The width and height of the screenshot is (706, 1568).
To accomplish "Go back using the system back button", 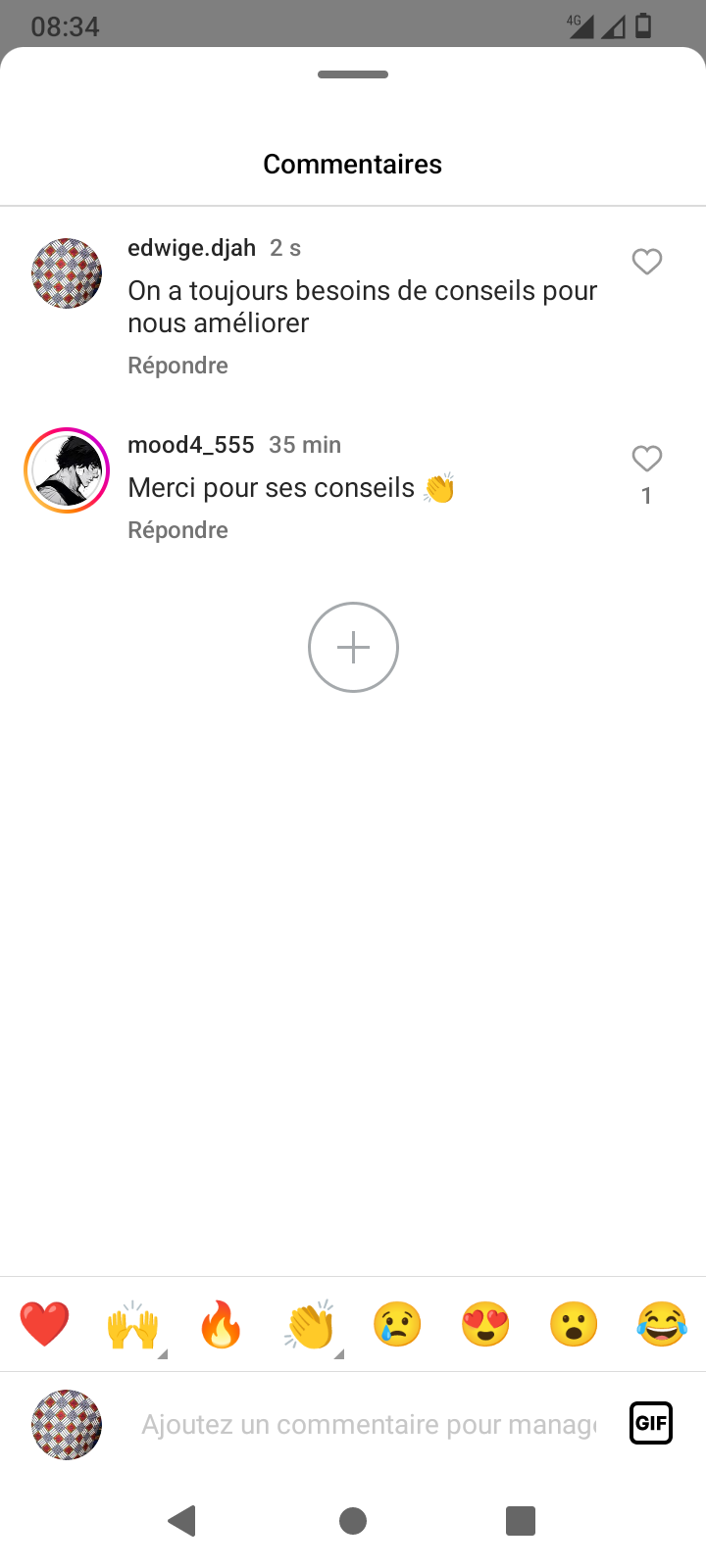I will [182, 1521].
